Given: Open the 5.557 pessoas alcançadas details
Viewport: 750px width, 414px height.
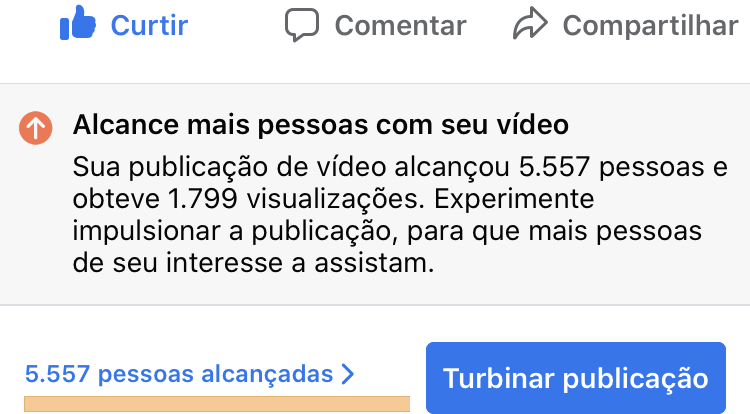Looking at the screenshot, I should click(190, 375).
